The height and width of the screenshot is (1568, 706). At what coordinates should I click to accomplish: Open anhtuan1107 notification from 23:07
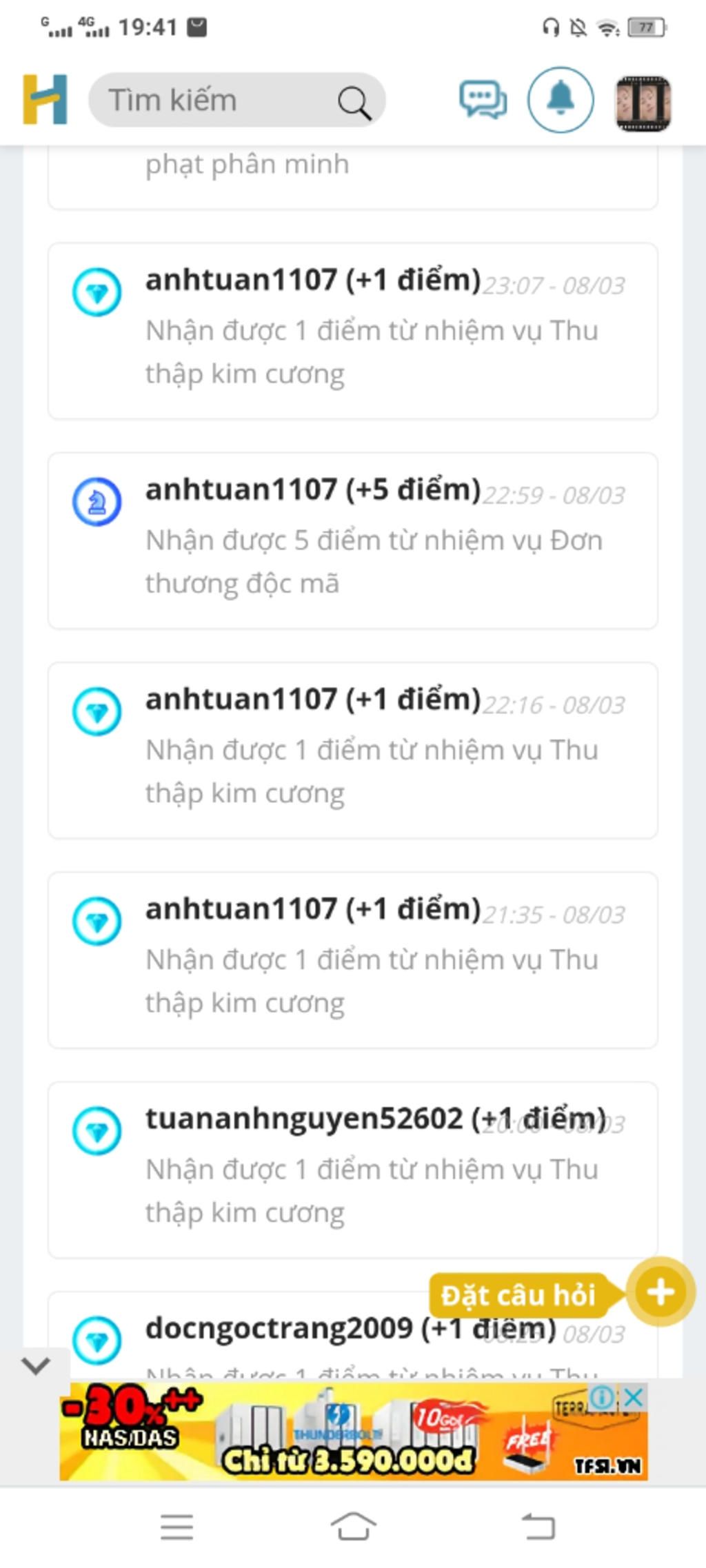tap(352, 331)
